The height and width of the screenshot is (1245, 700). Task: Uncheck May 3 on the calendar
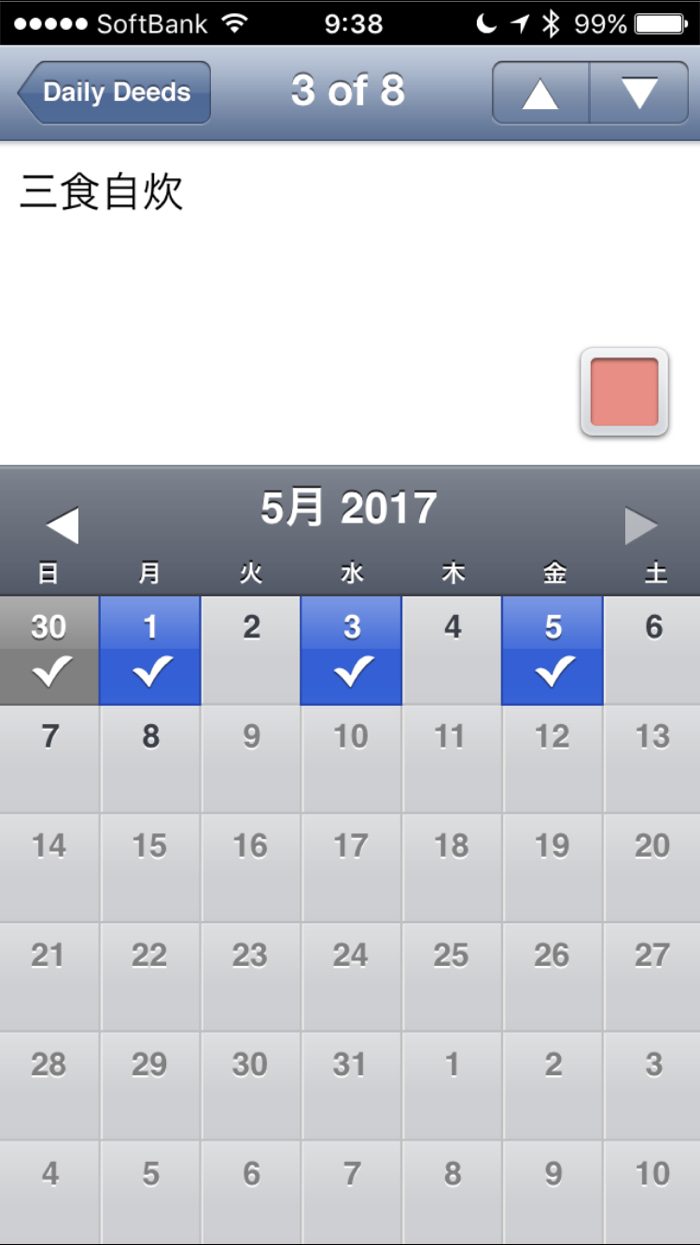point(351,650)
